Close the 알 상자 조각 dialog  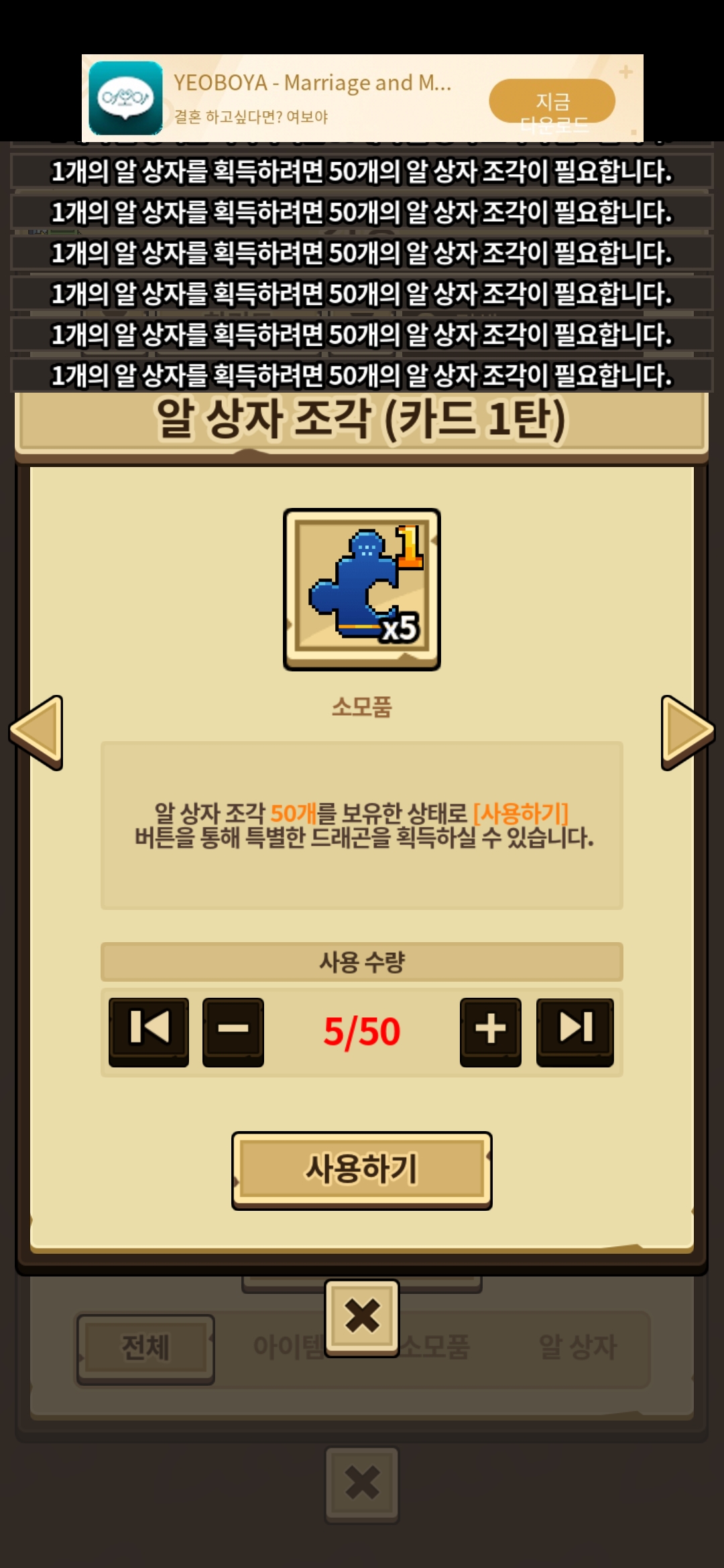click(362, 1317)
